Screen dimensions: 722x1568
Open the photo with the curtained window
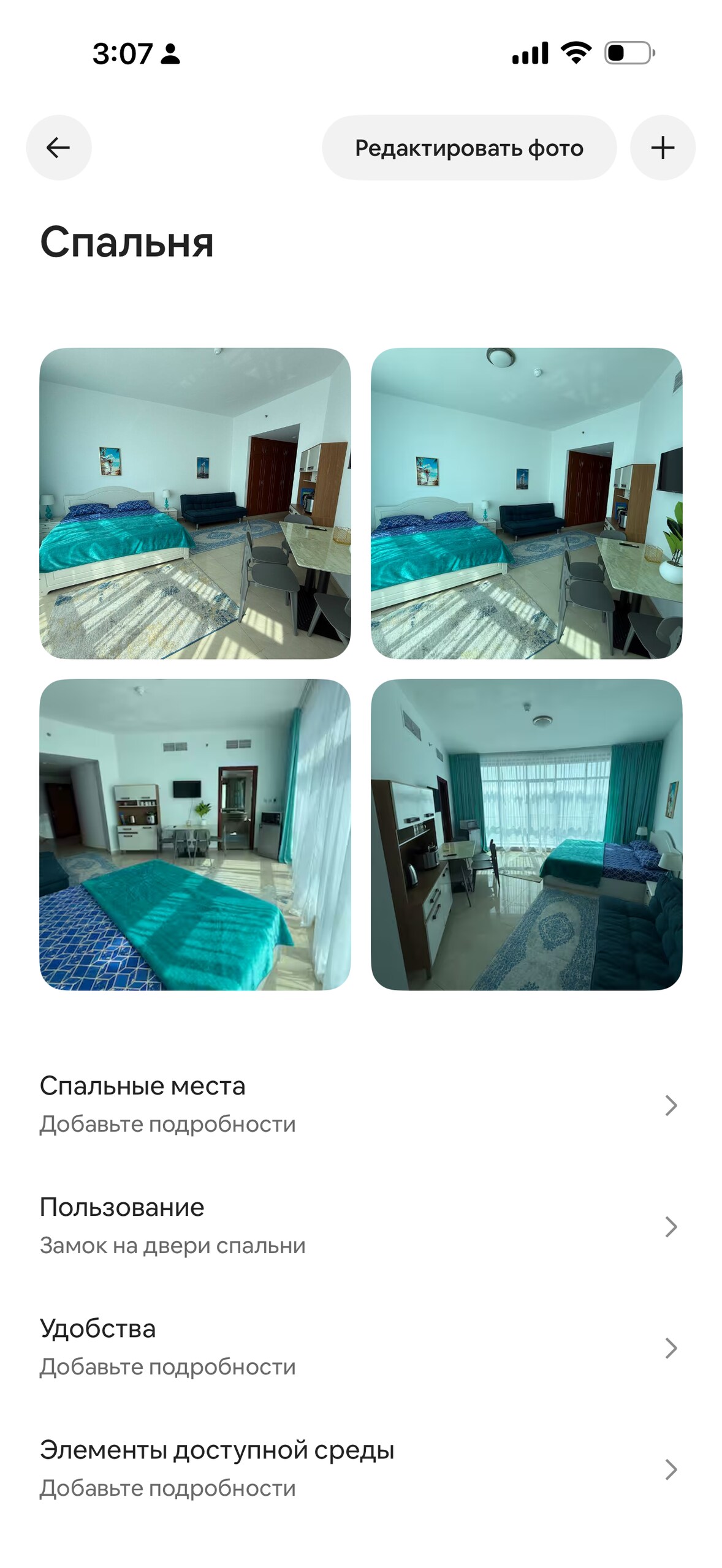point(526,835)
